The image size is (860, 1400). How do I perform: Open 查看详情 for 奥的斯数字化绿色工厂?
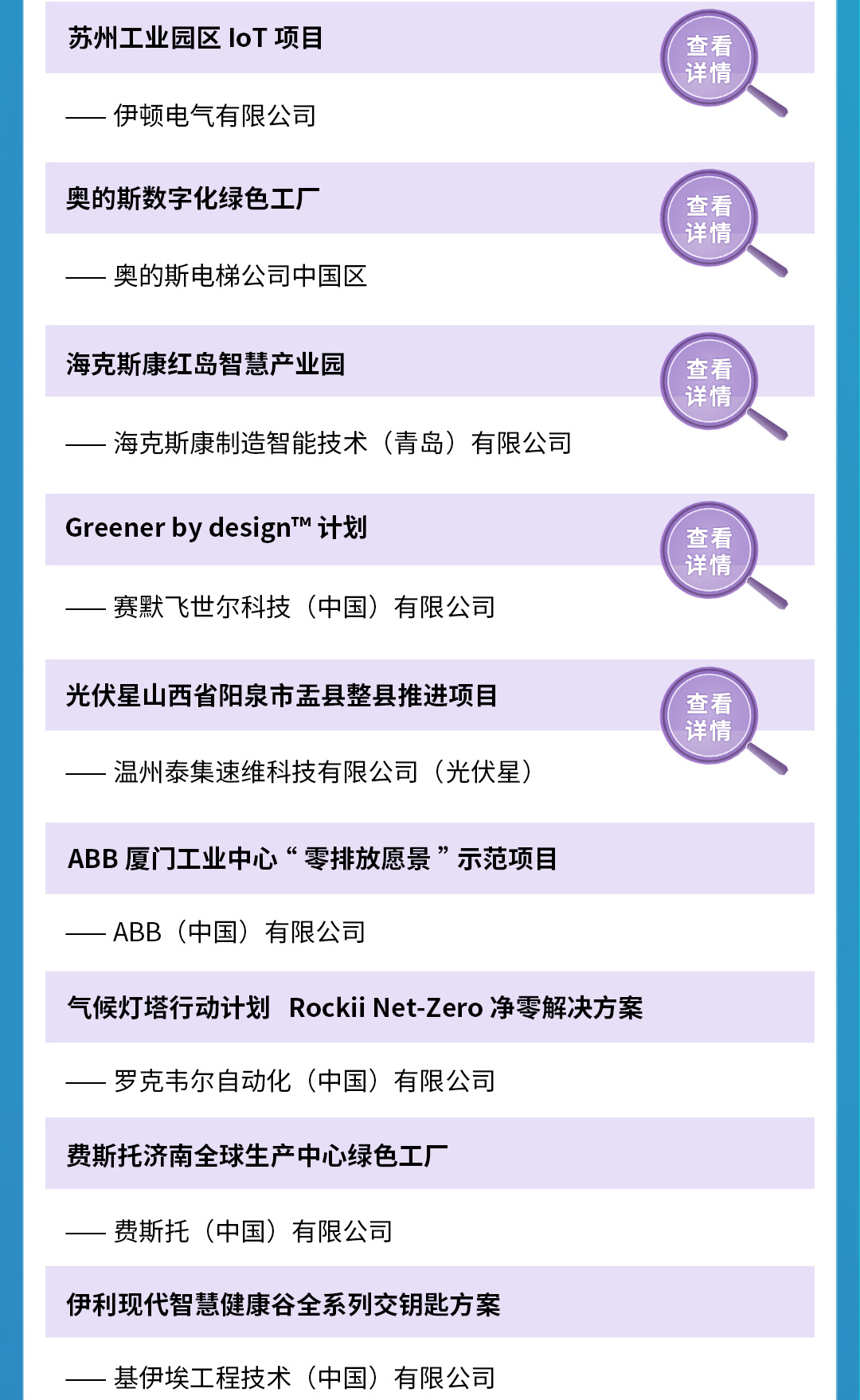(x=709, y=219)
